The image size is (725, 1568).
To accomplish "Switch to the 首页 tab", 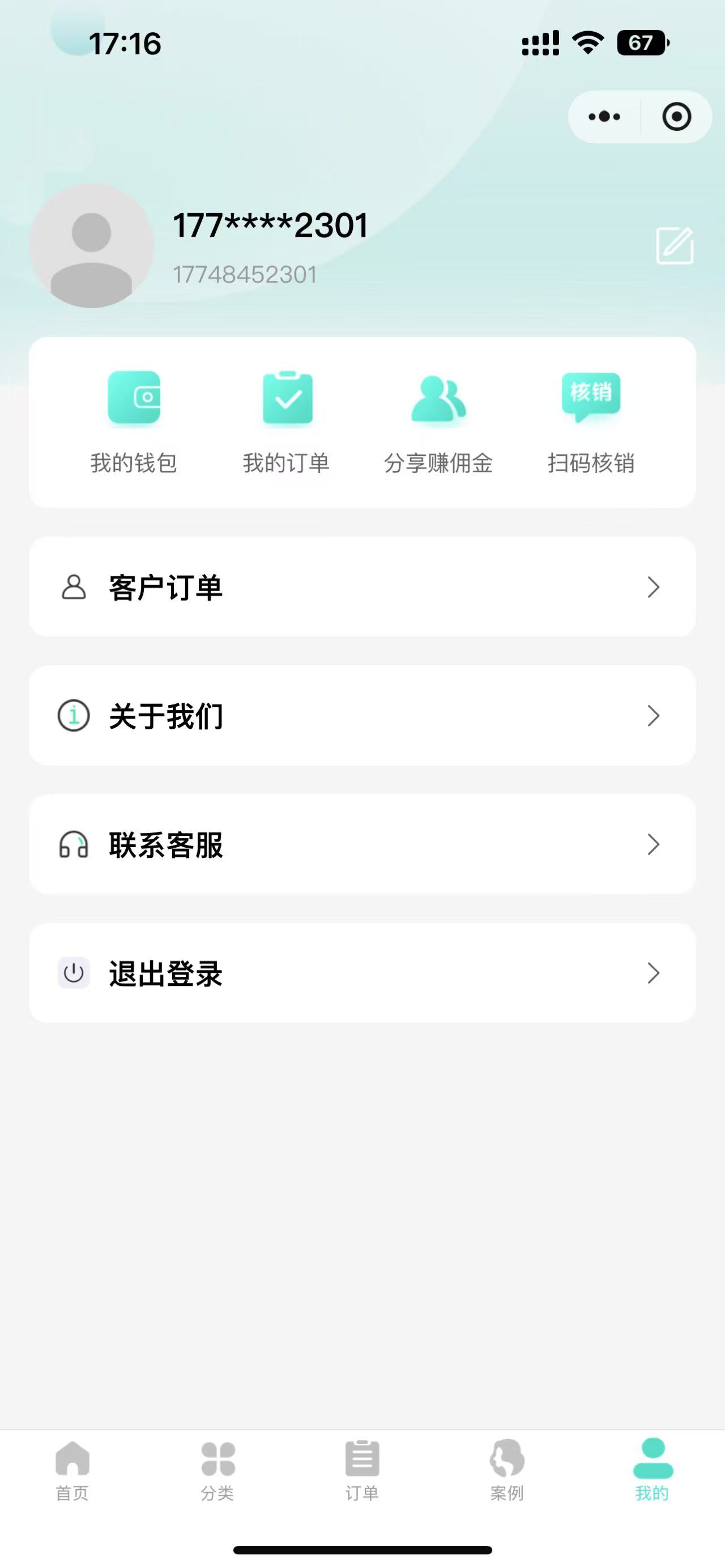I will [72, 1471].
